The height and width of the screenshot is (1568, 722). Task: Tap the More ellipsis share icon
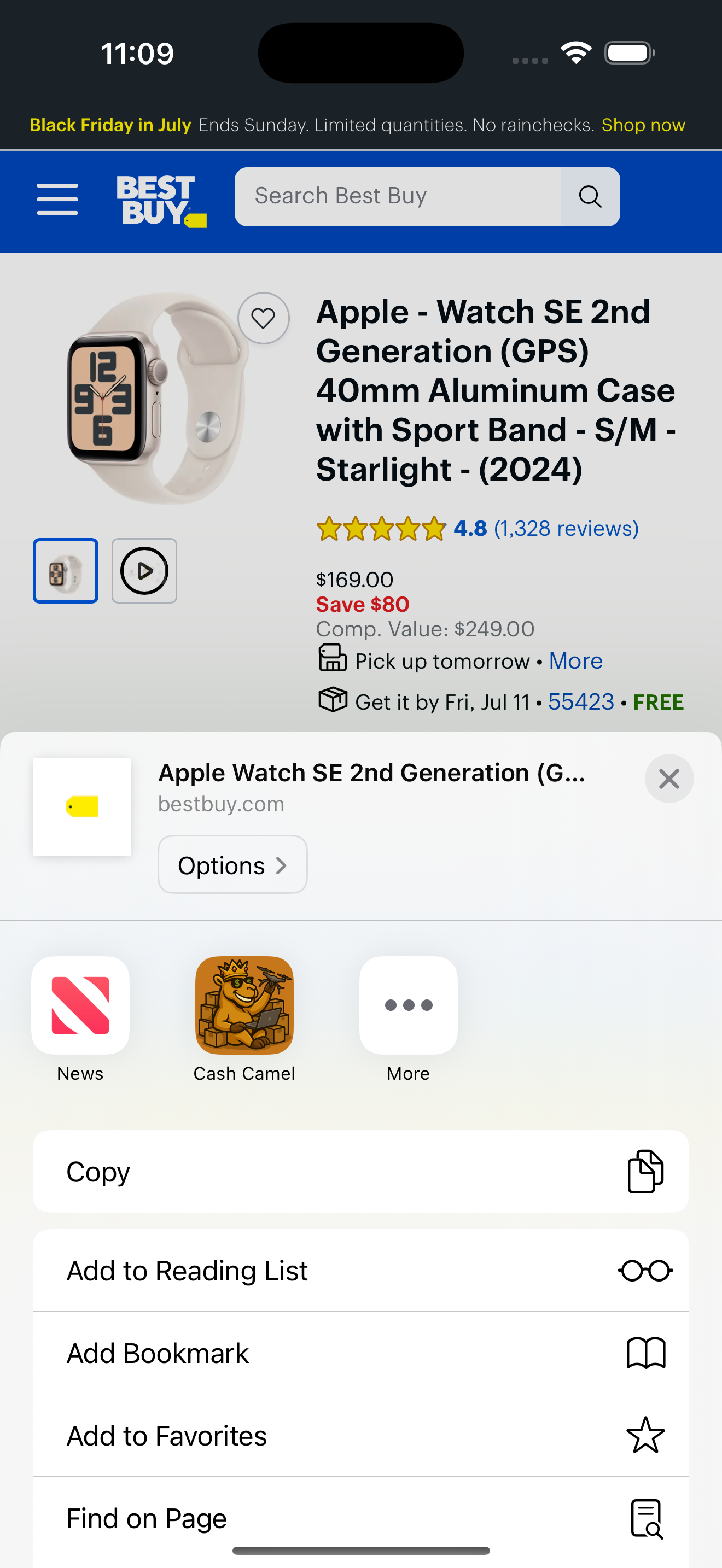click(x=408, y=1005)
